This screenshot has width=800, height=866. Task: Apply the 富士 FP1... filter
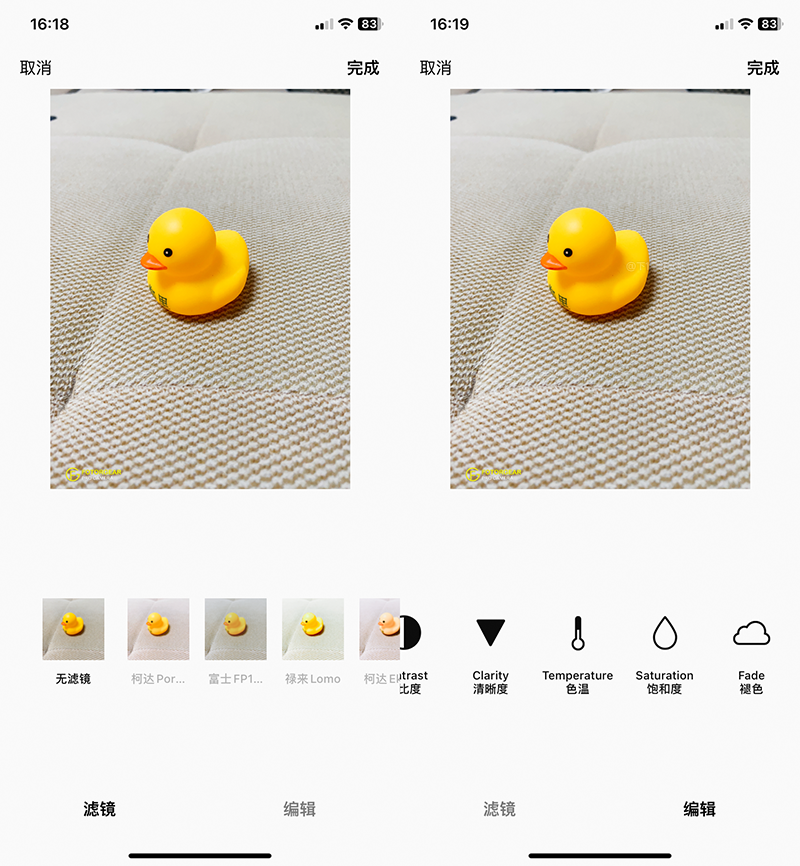pos(235,629)
